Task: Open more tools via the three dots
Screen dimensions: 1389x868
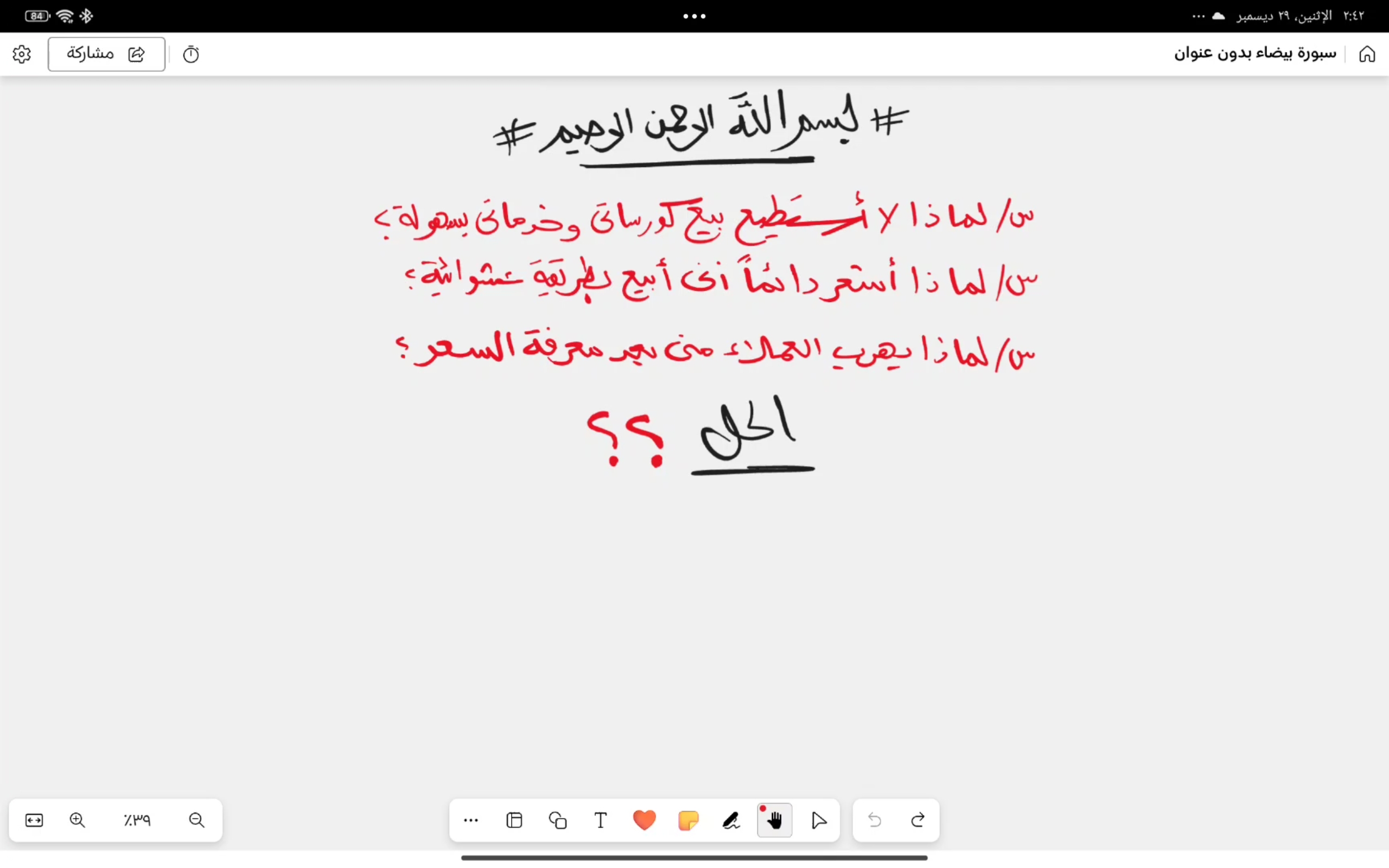Action: (x=470, y=820)
